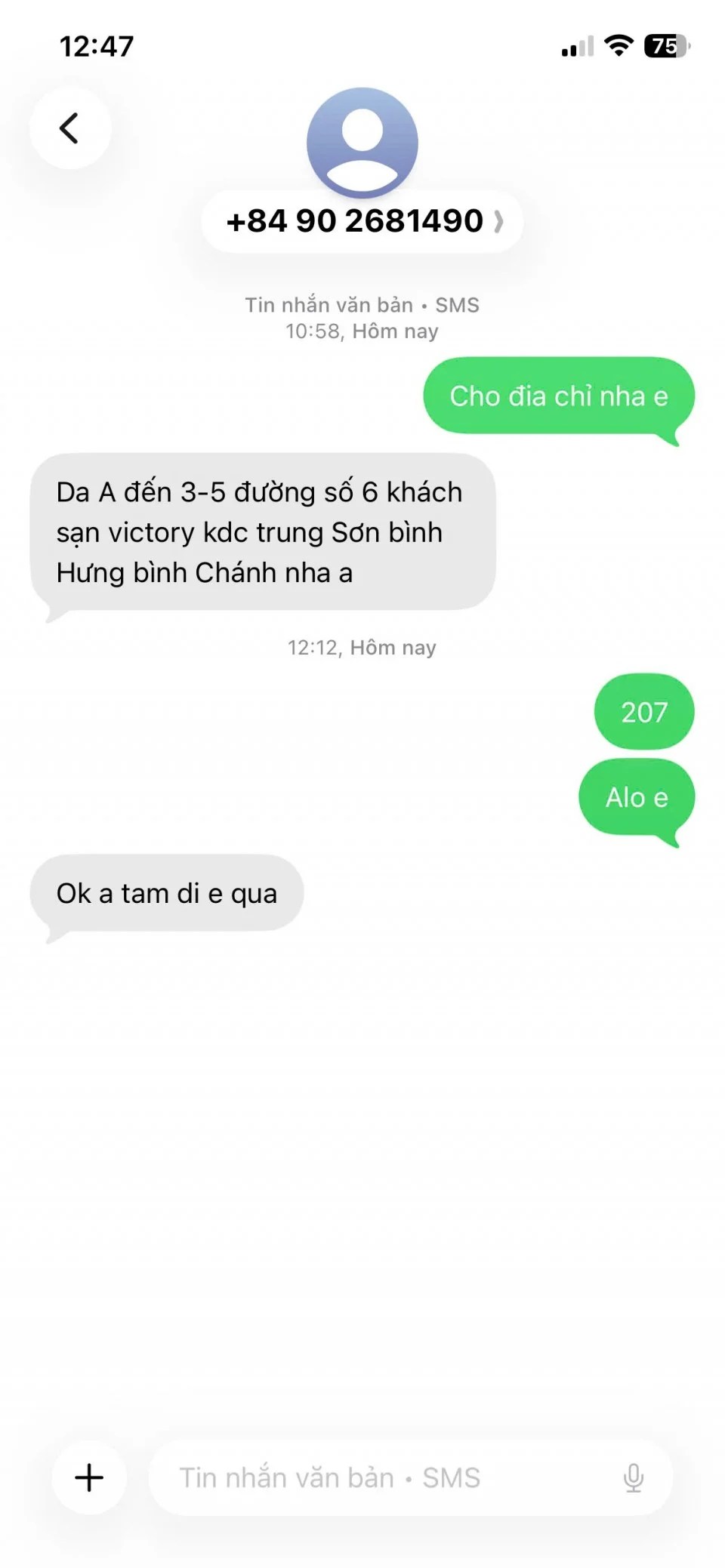The height and width of the screenshot is (1568, 725).
Task: Open the plus attachments menu
Action: (89, 1477)
